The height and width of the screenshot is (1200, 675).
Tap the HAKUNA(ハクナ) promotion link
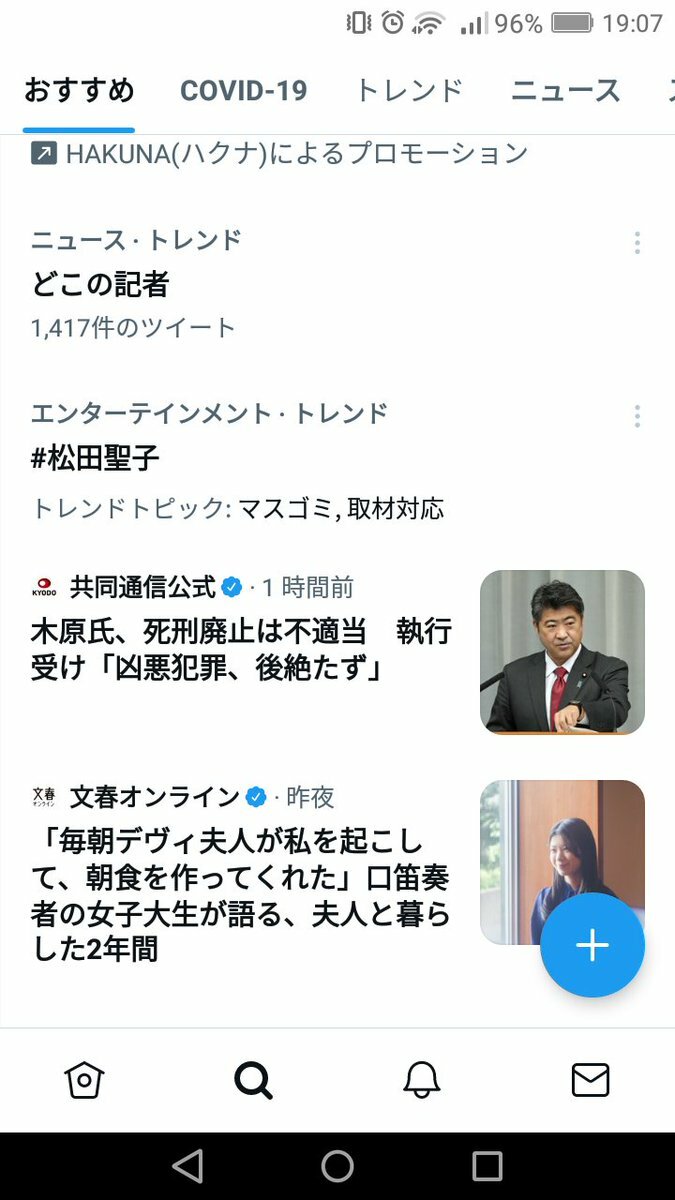point(279,154)
